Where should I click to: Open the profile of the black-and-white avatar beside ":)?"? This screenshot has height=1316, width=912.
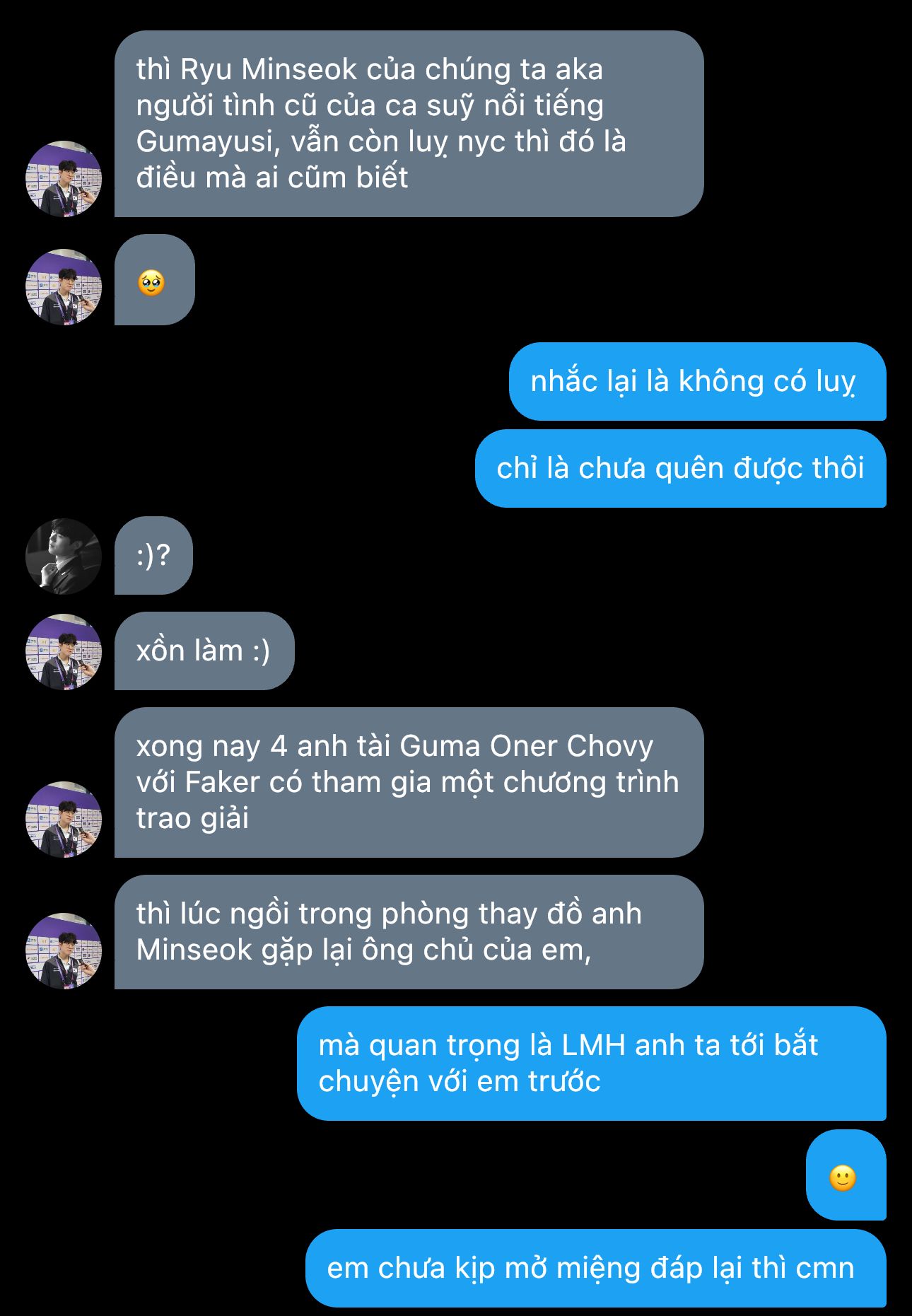click(64, 557)
